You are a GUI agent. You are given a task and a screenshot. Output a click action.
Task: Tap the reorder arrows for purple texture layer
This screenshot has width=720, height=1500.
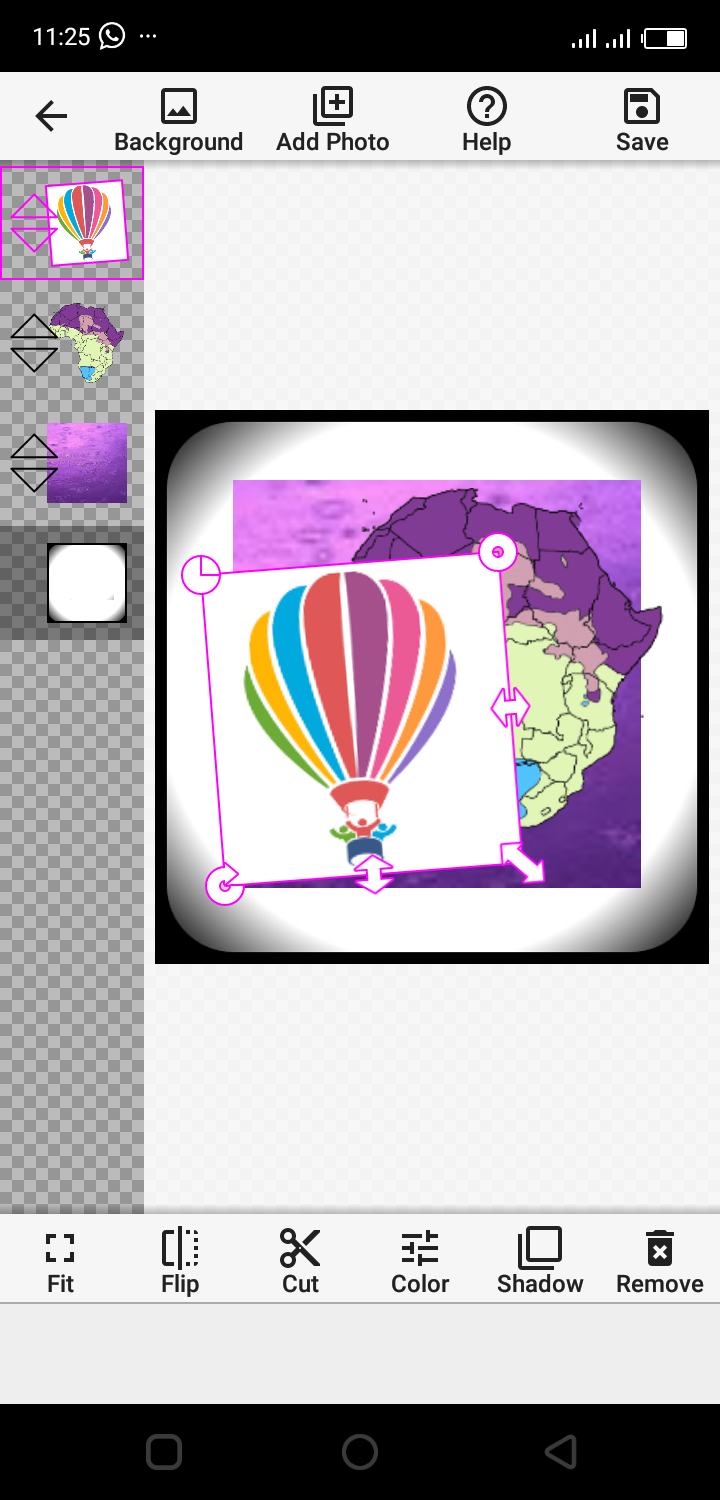point(33,463)
